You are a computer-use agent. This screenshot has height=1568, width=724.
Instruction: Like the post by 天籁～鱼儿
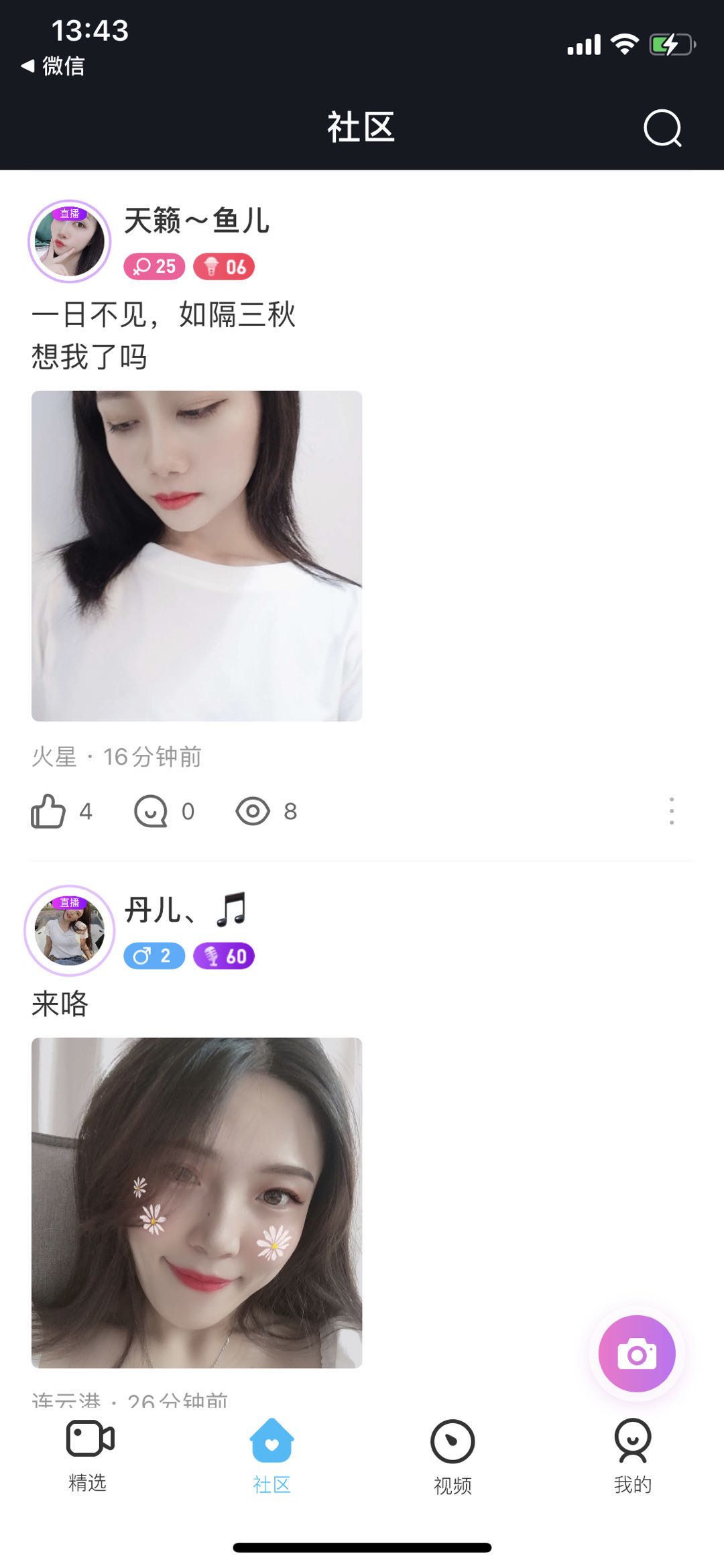[x=48, y=812]
